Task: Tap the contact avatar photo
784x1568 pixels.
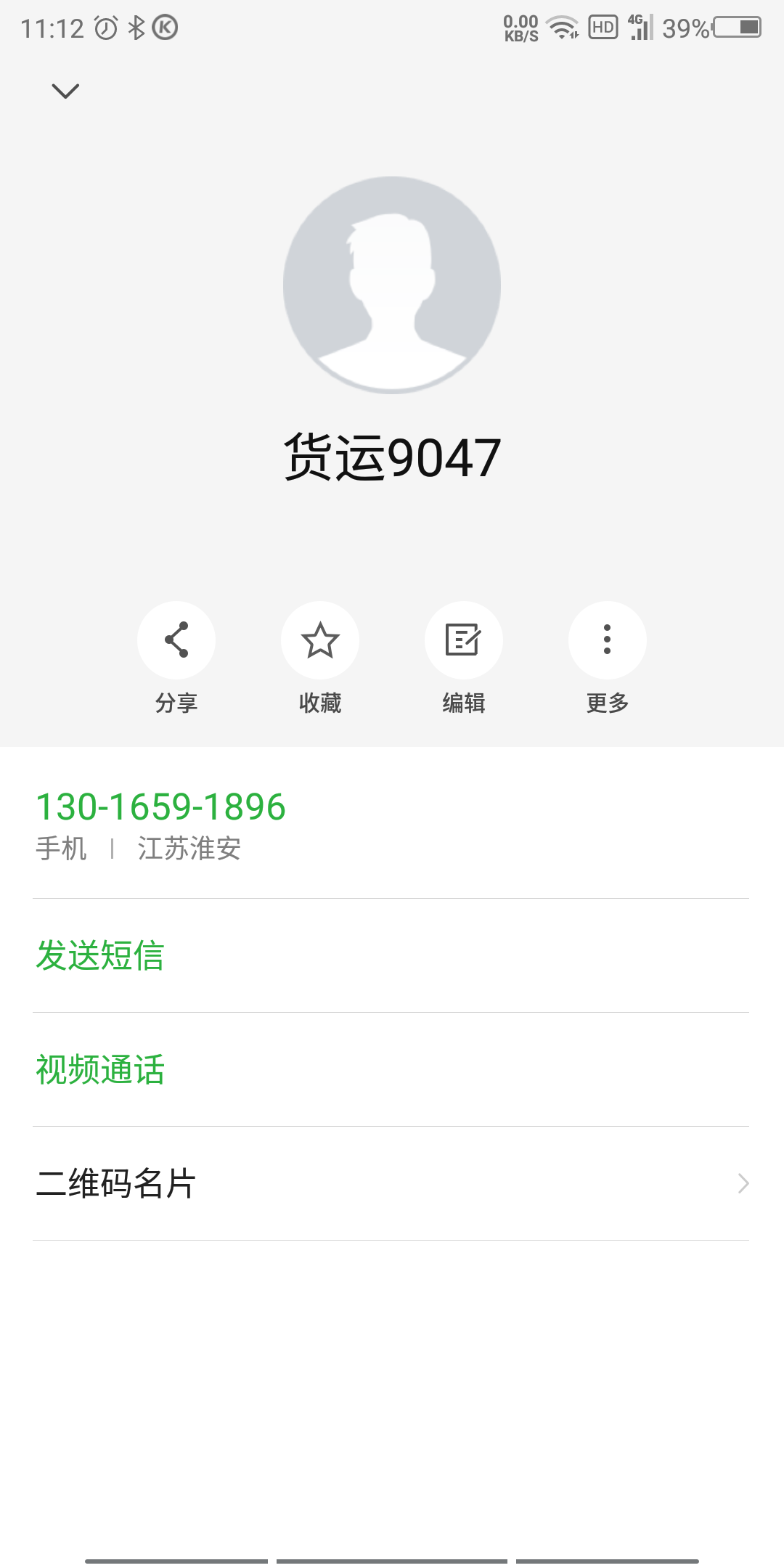Action: (x=392, y=285)
